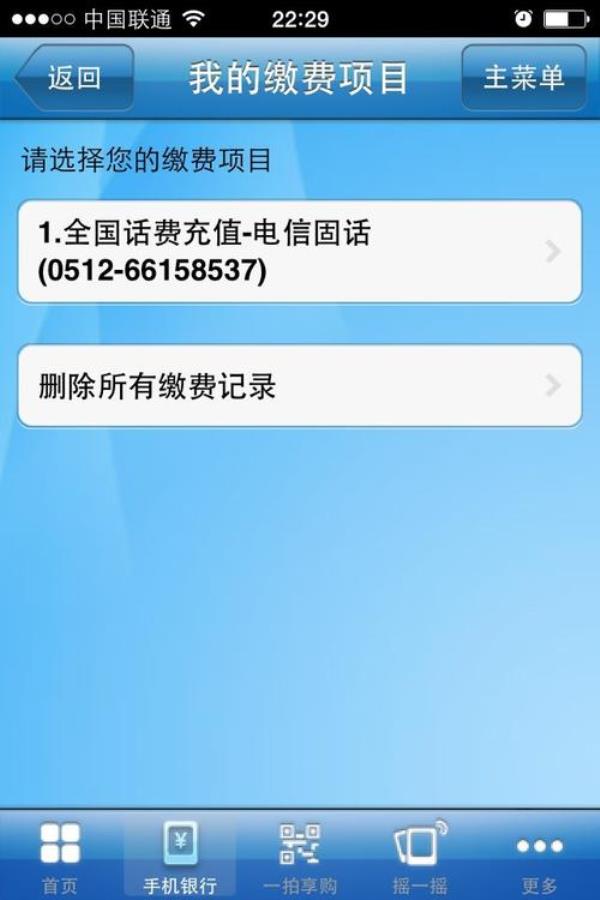Go back with the 返回 button
Viewport: 600px width, 900px height.
74,78
